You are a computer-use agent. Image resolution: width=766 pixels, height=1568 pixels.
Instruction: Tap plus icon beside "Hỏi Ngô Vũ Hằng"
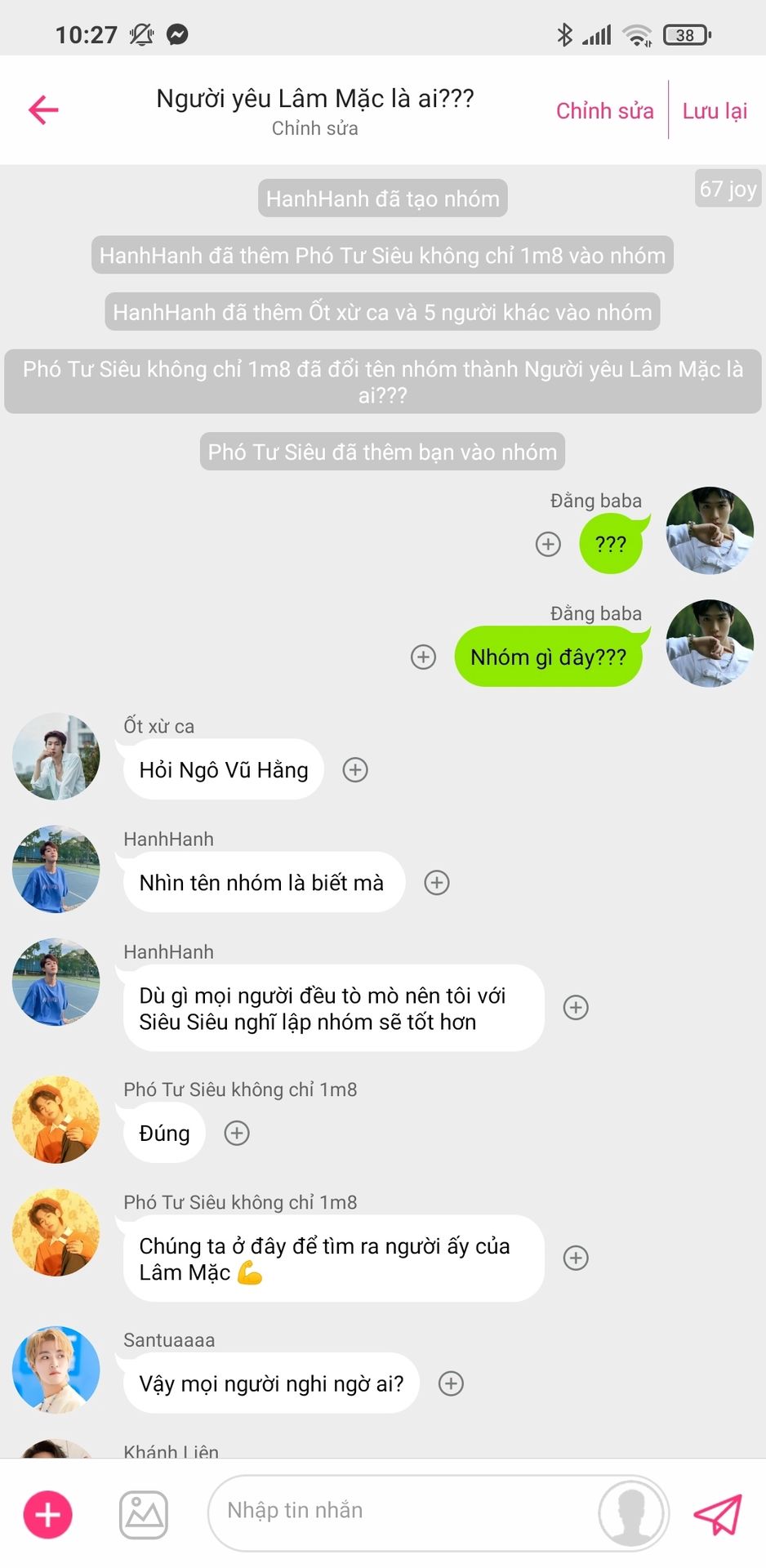click(x=355, y=770)
